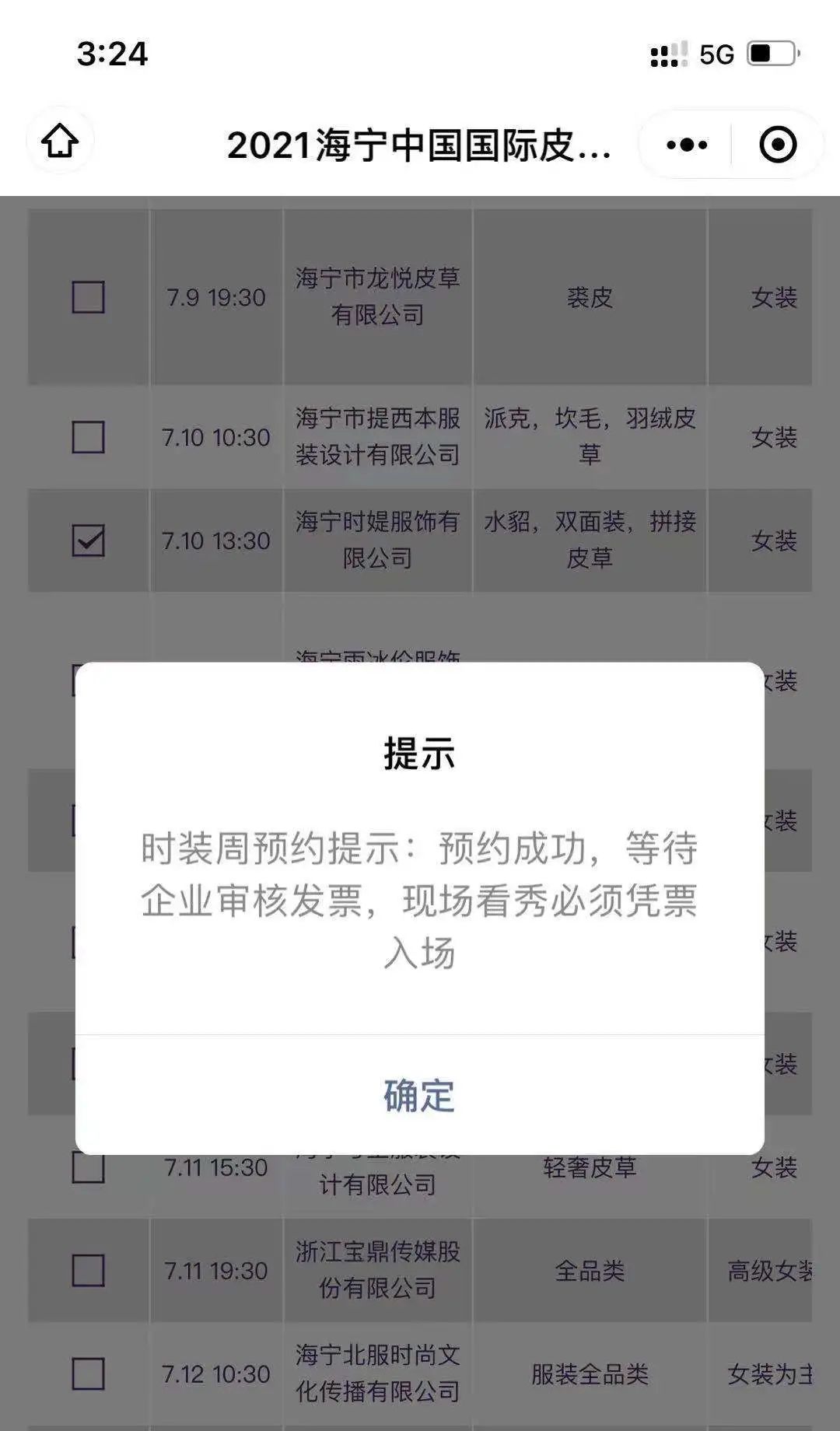
Task: Tick the 7.11 15:30 show checkbox
Action: [88, 1167]
